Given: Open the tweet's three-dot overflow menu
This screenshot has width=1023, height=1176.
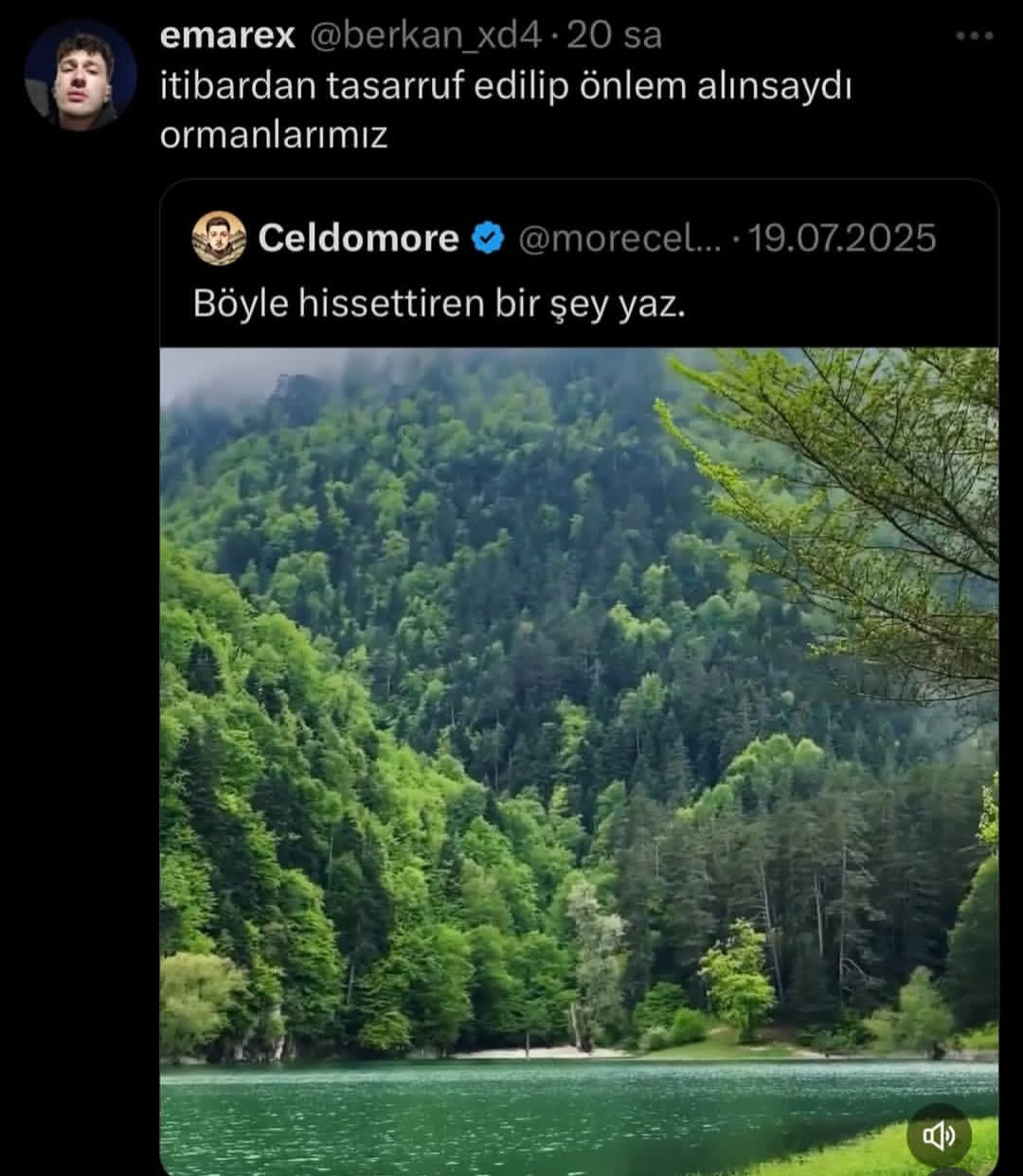Looking at the screenshot, I should 974,37.
